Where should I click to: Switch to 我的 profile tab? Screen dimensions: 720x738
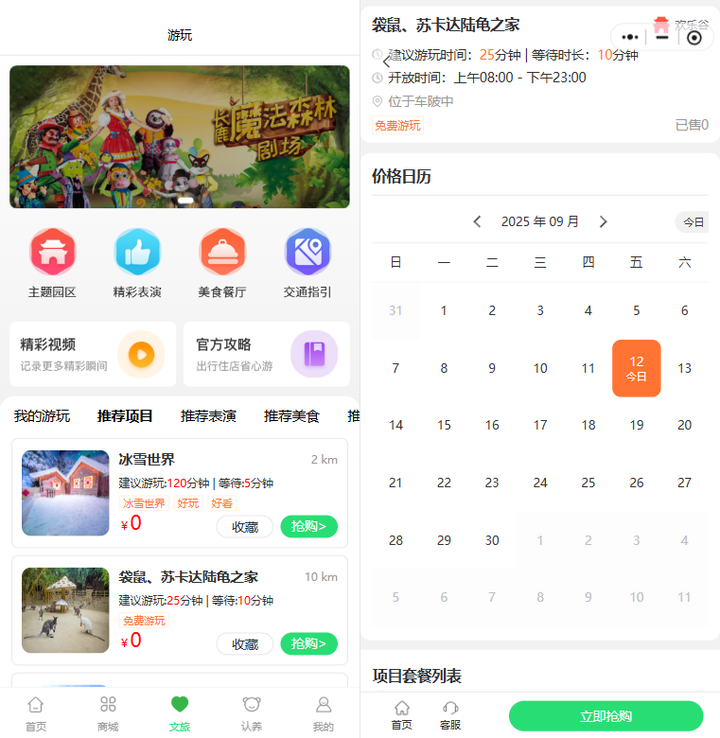[x=323, y=713]
